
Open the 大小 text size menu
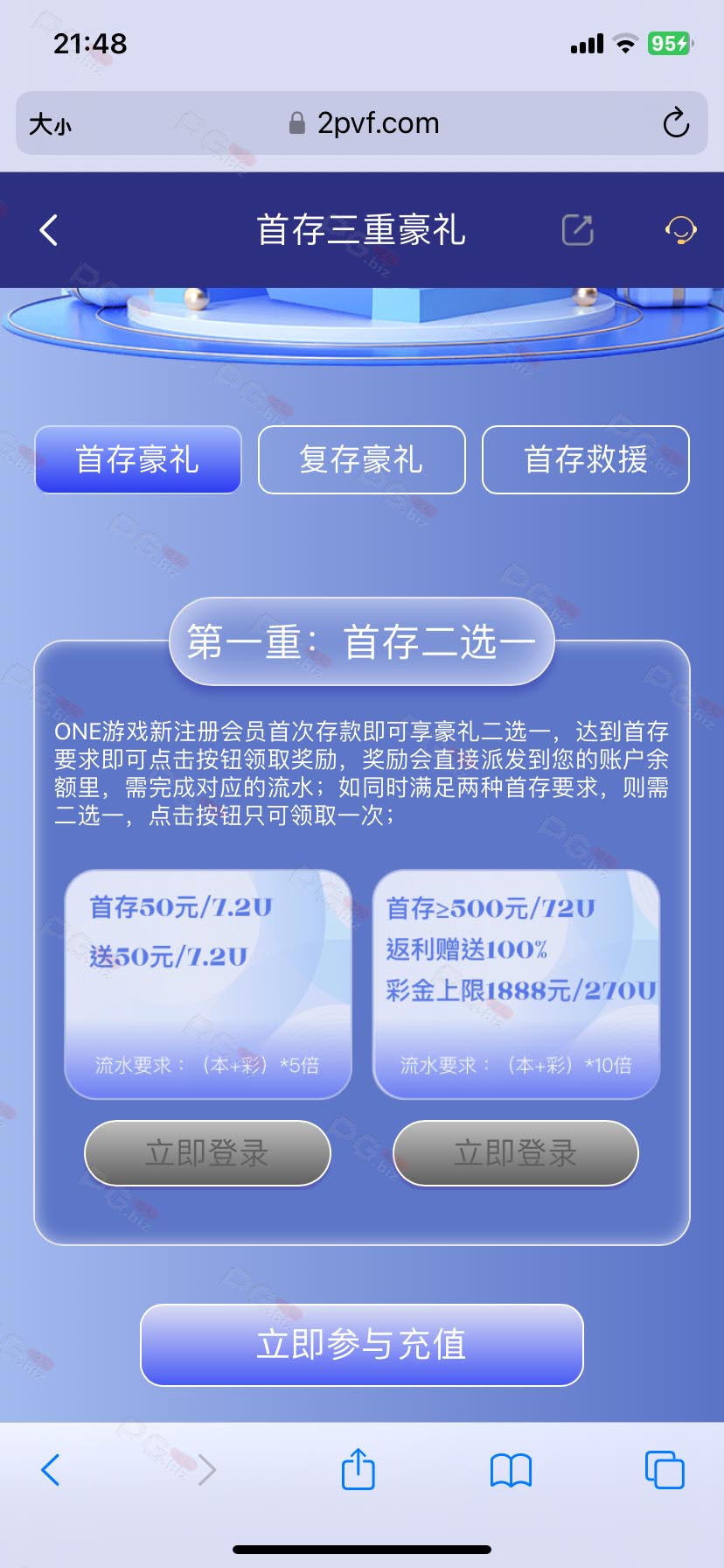pos(50,124)
